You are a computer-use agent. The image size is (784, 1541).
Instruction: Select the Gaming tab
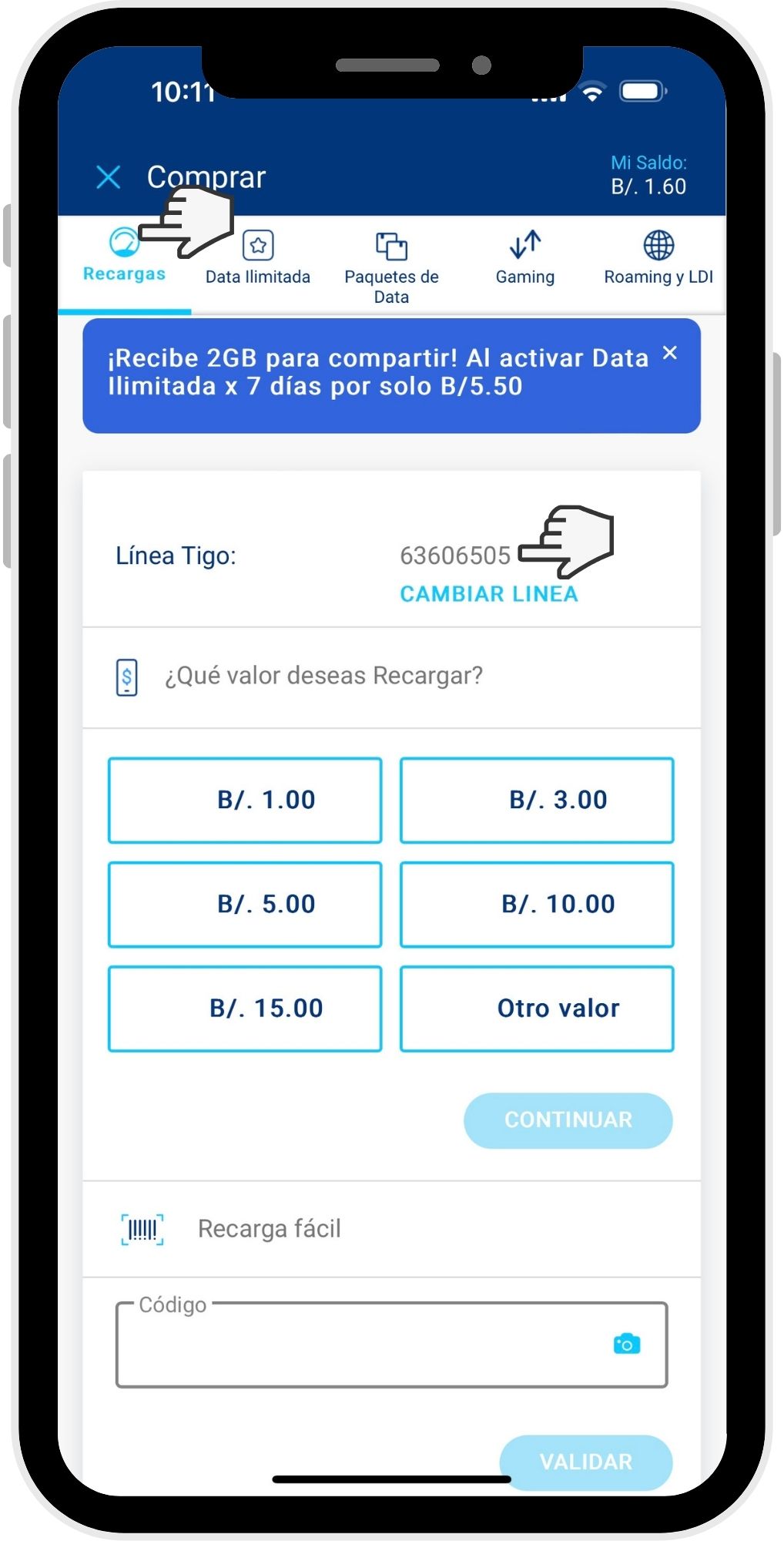pos(525,258)
